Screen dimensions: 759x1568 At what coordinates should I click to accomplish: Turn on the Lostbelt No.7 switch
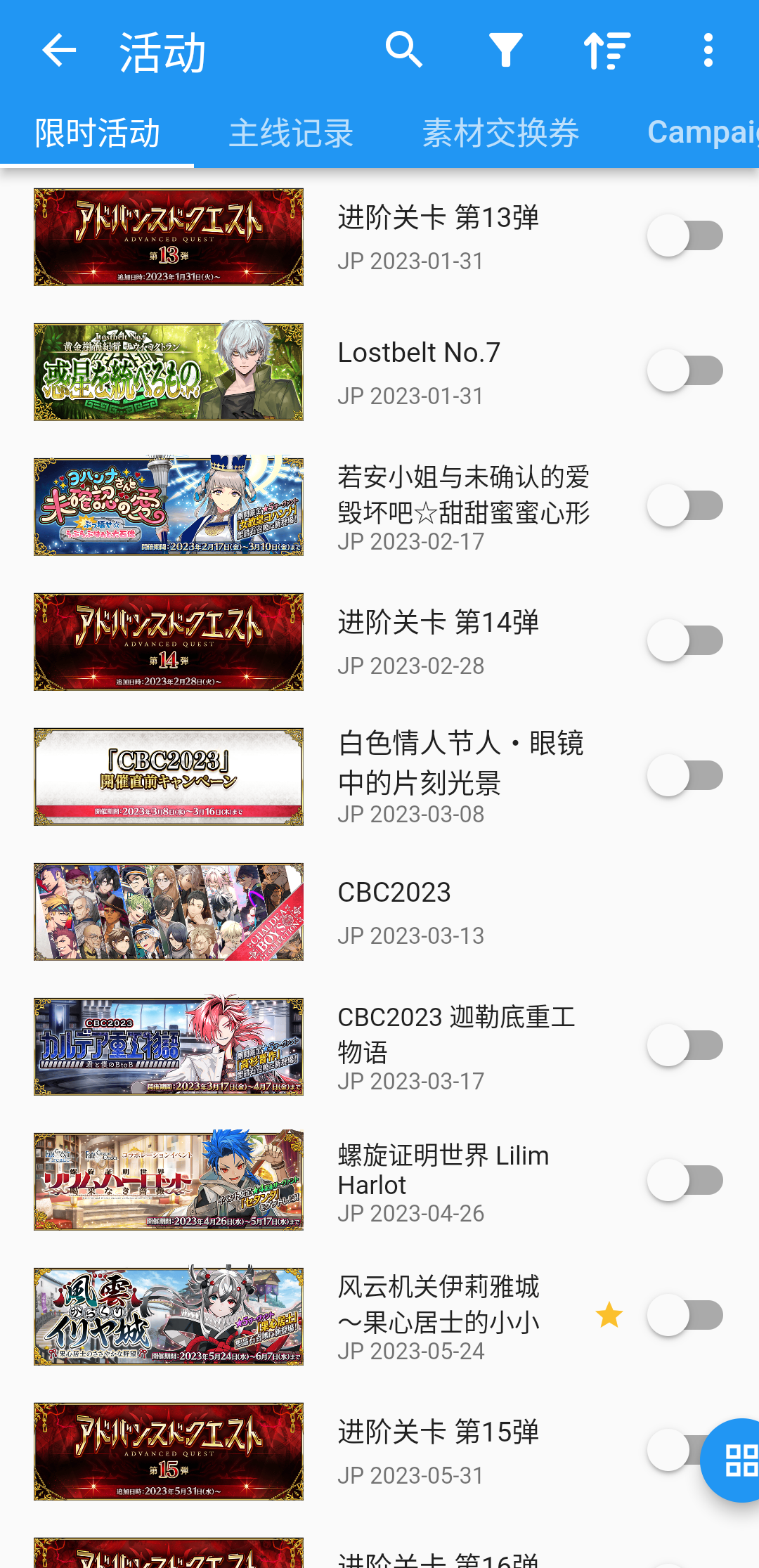point(685,371)
